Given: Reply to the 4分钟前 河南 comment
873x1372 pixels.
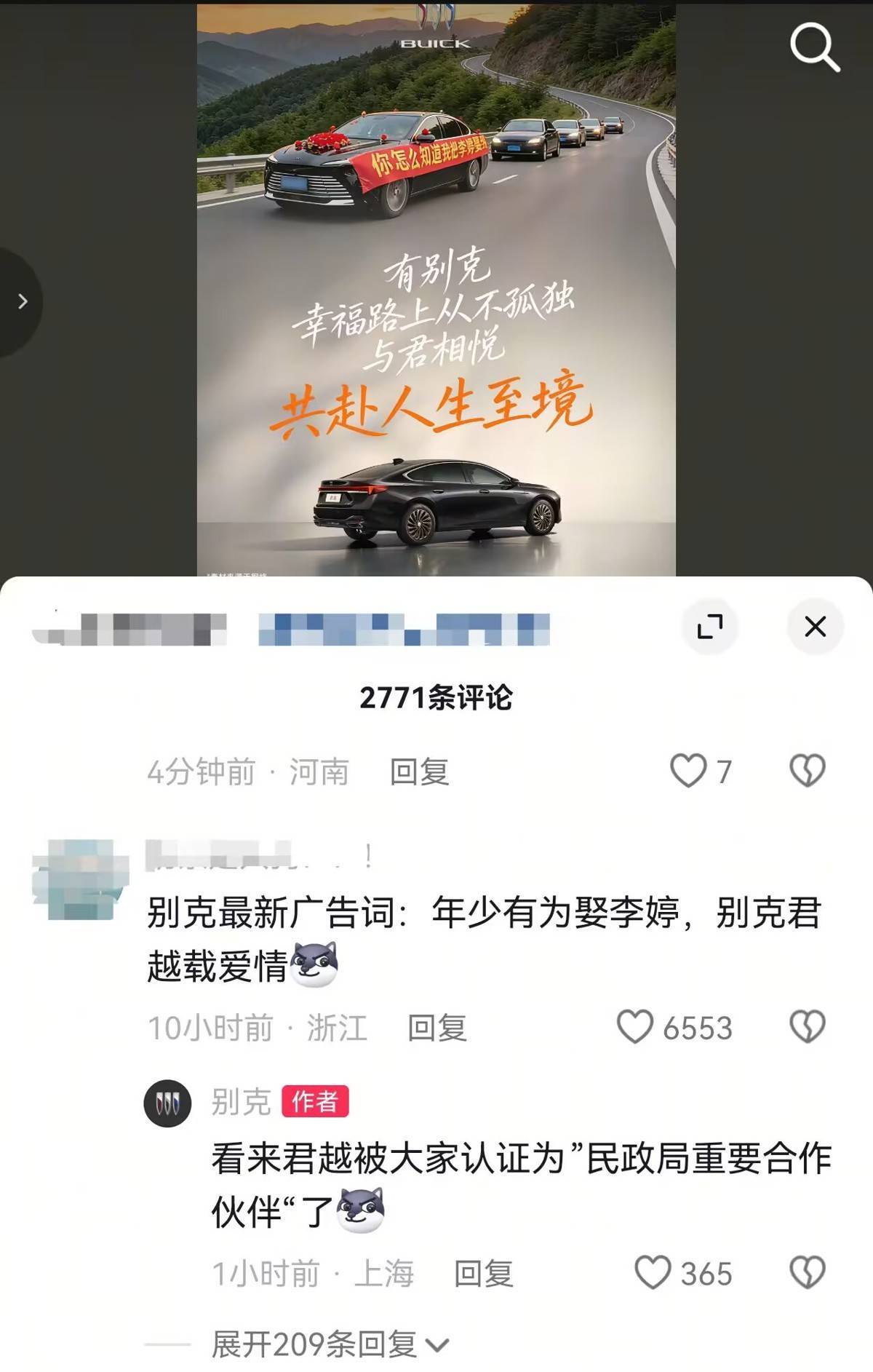Looking at the screenshot, I should pos(419,772).
